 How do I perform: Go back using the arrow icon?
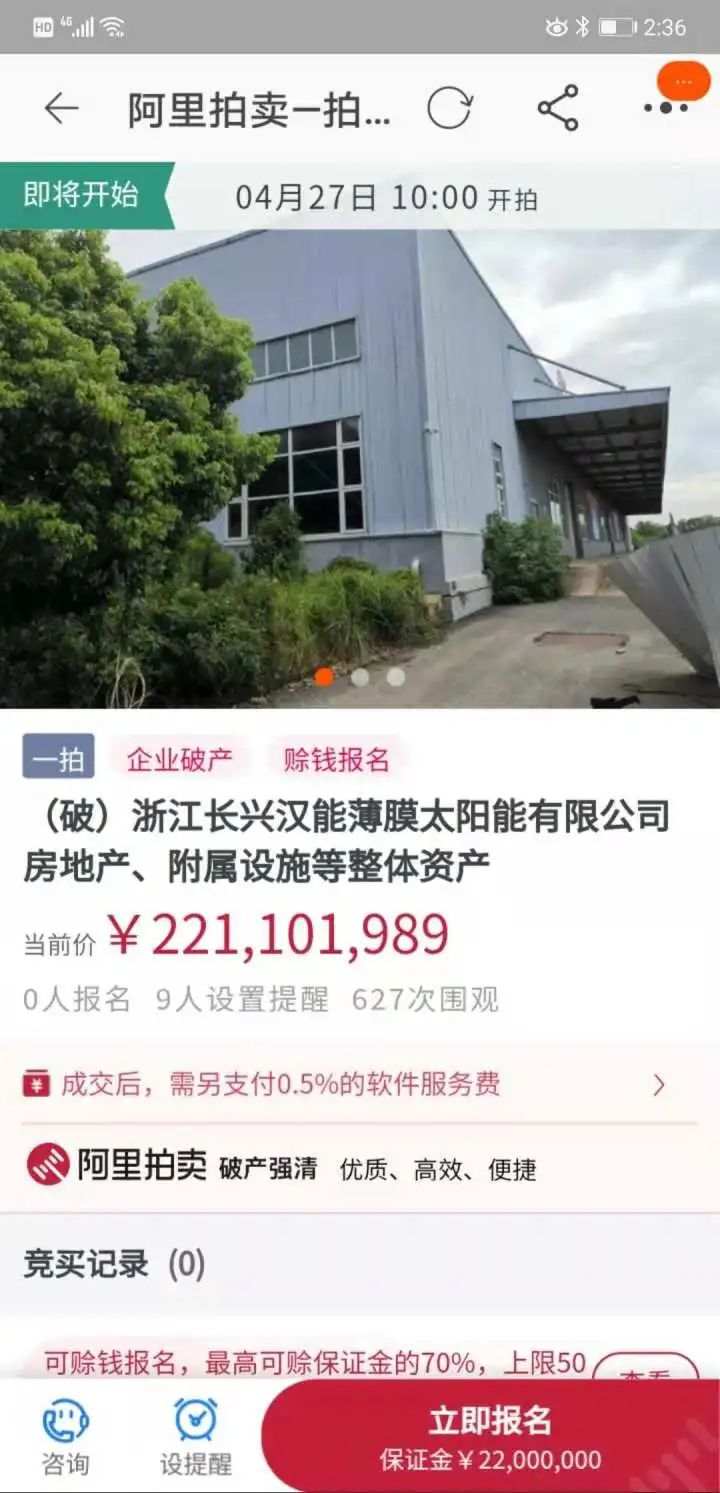(61, 108)
